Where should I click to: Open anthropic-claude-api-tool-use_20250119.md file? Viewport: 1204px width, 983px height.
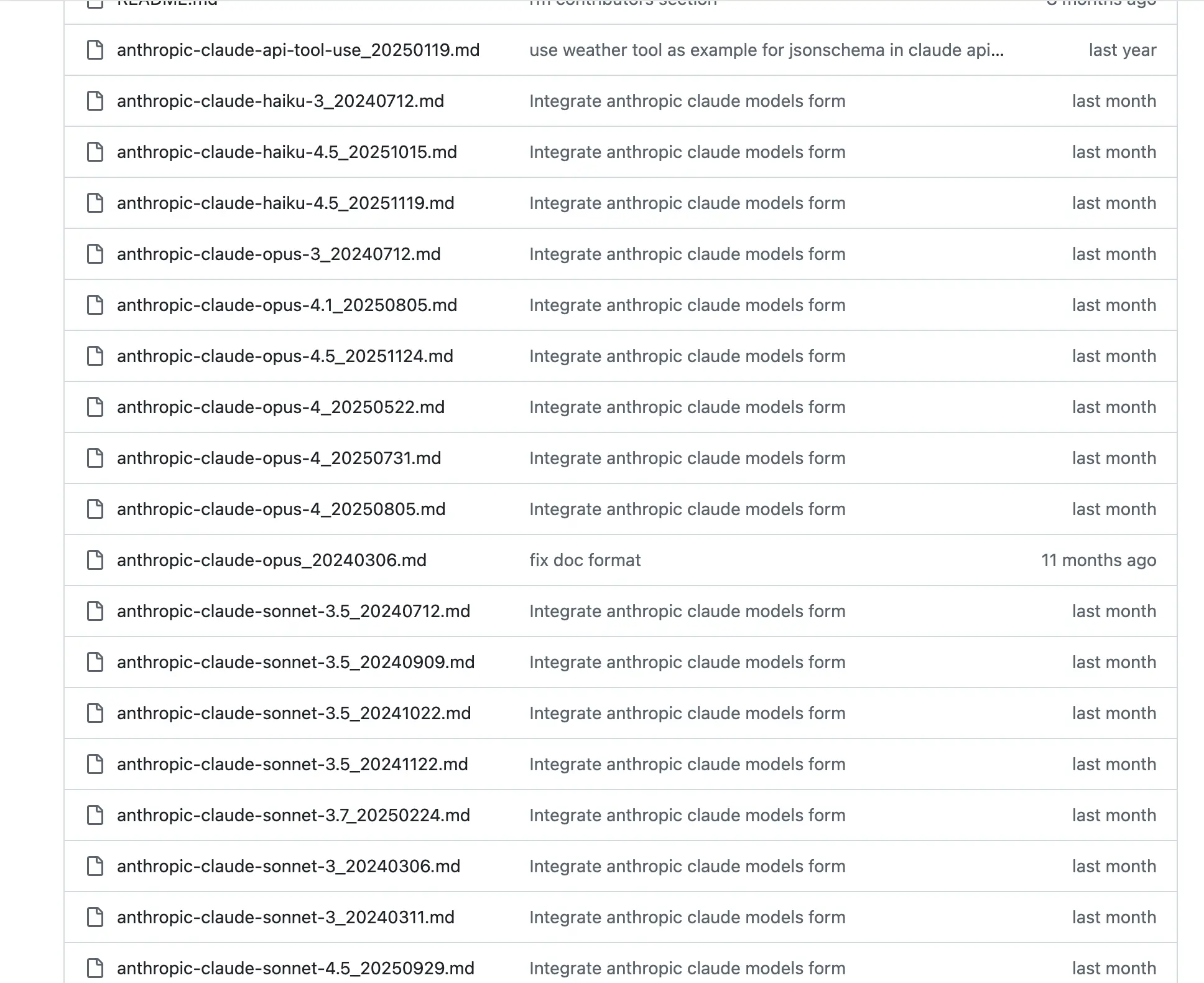click(298, 50)
